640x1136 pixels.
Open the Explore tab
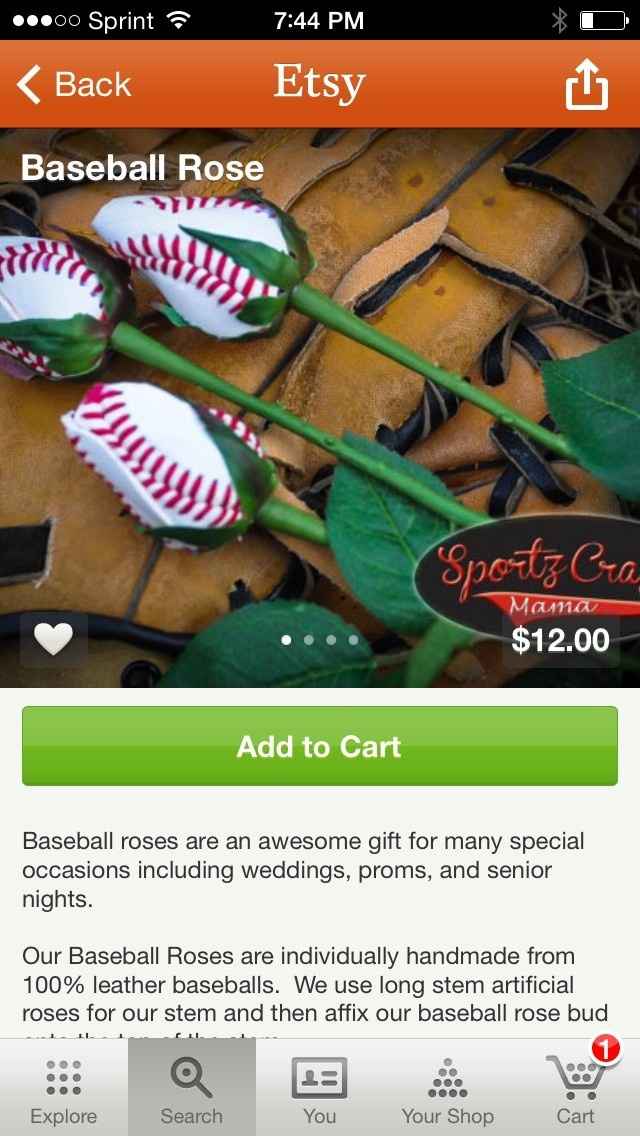click(x=64, y=1090)
